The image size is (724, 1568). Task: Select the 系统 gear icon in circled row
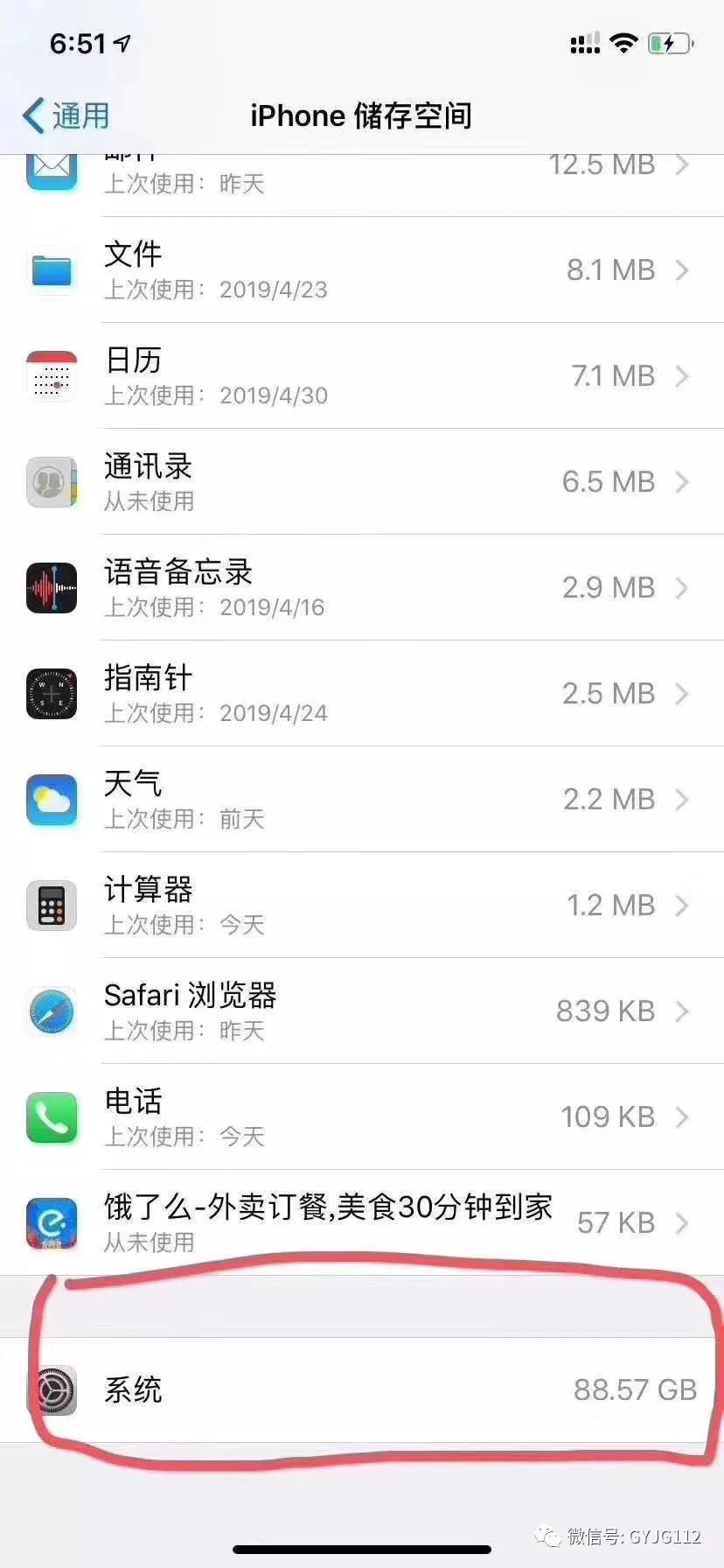click(54, 1390)
